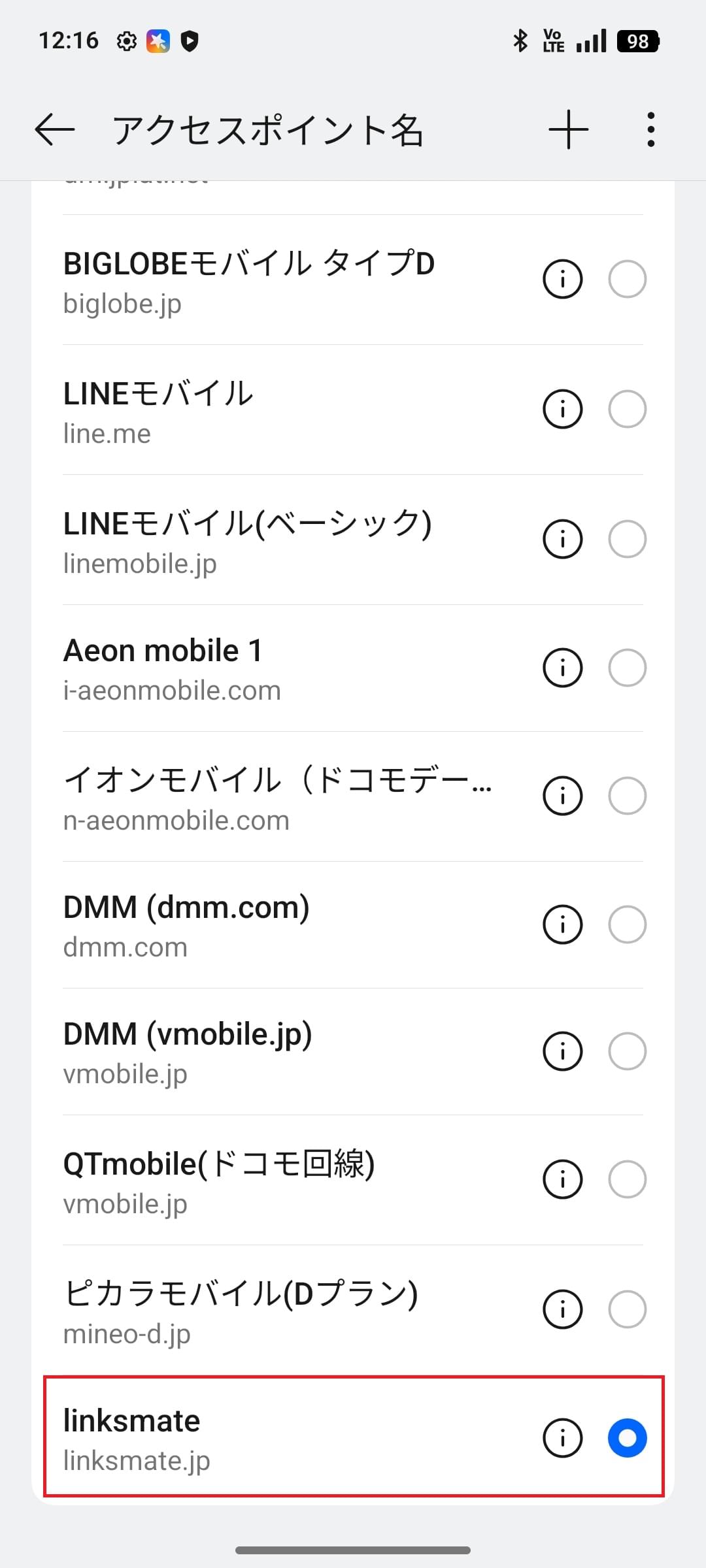Select the DMM (vmobile.jp) radio button
The image size is (706, 1568).
[627, 1052]
